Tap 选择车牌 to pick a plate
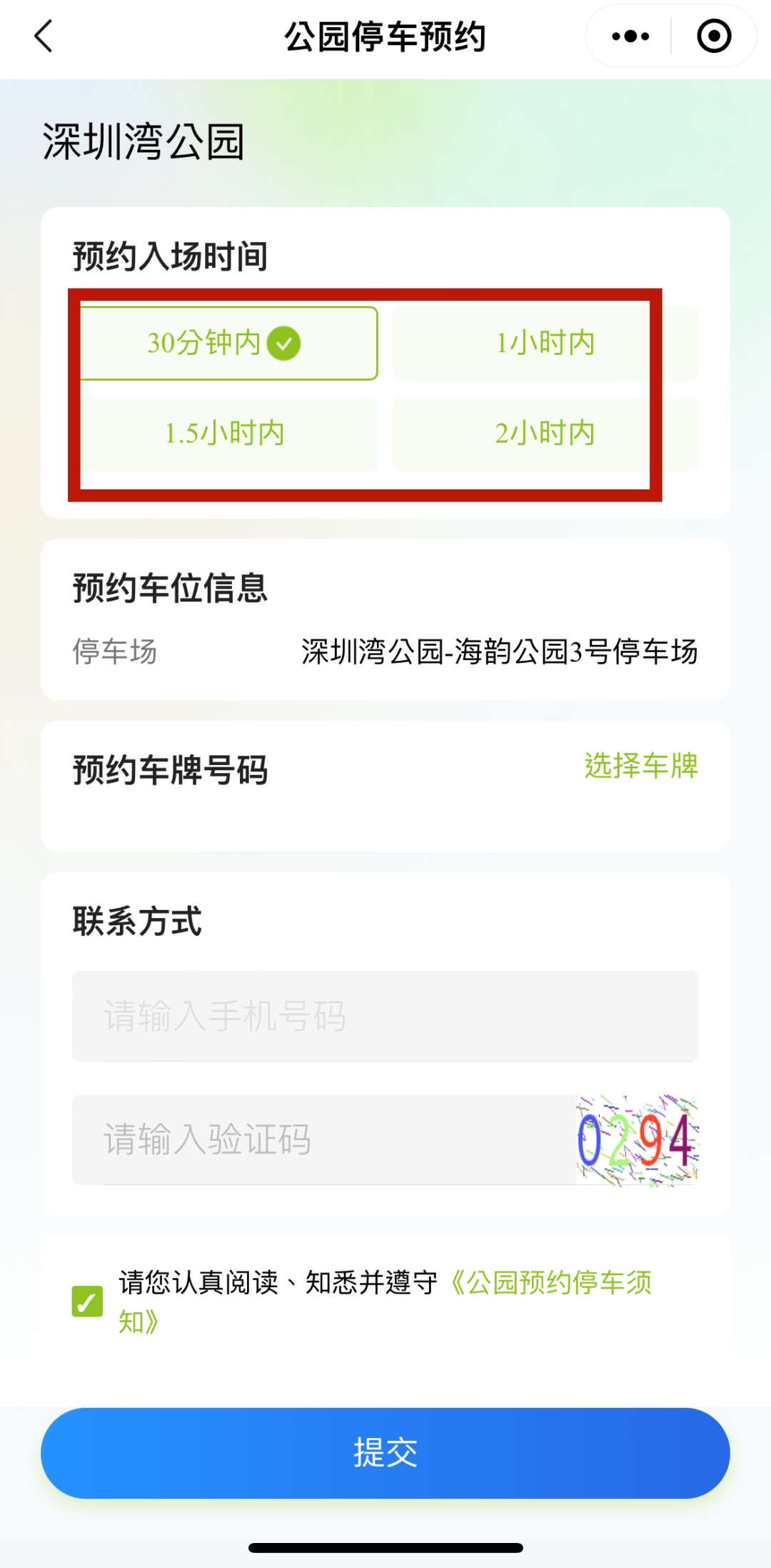 640,766
